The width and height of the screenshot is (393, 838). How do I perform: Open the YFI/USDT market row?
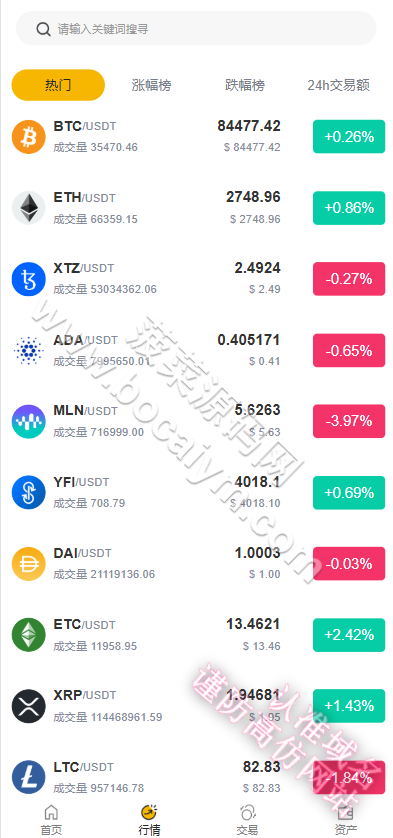tap(198, 492)
